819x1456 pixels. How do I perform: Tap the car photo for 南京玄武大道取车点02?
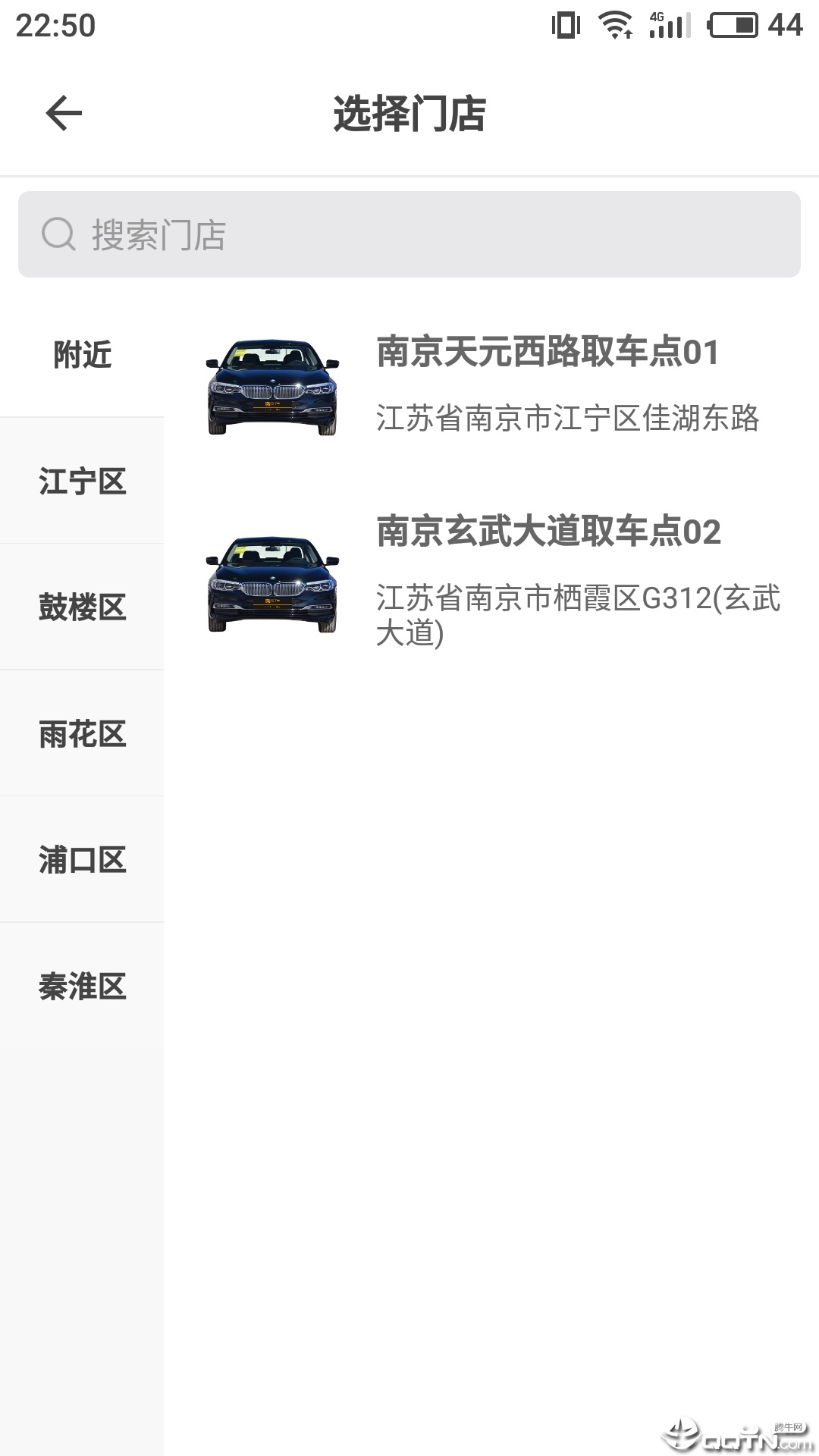tap(273, 588)
